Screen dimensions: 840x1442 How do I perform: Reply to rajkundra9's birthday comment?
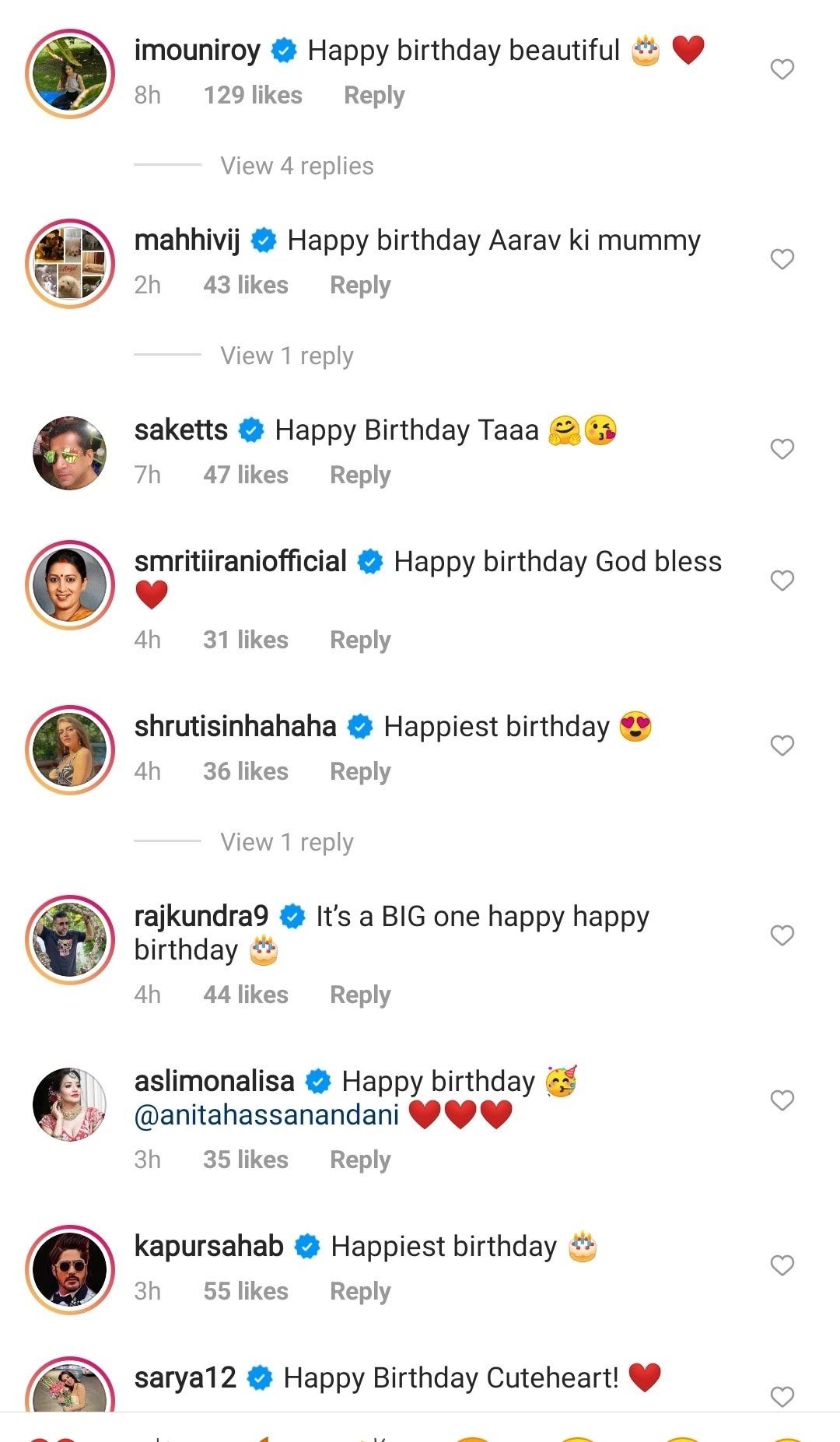click(360, 995)
